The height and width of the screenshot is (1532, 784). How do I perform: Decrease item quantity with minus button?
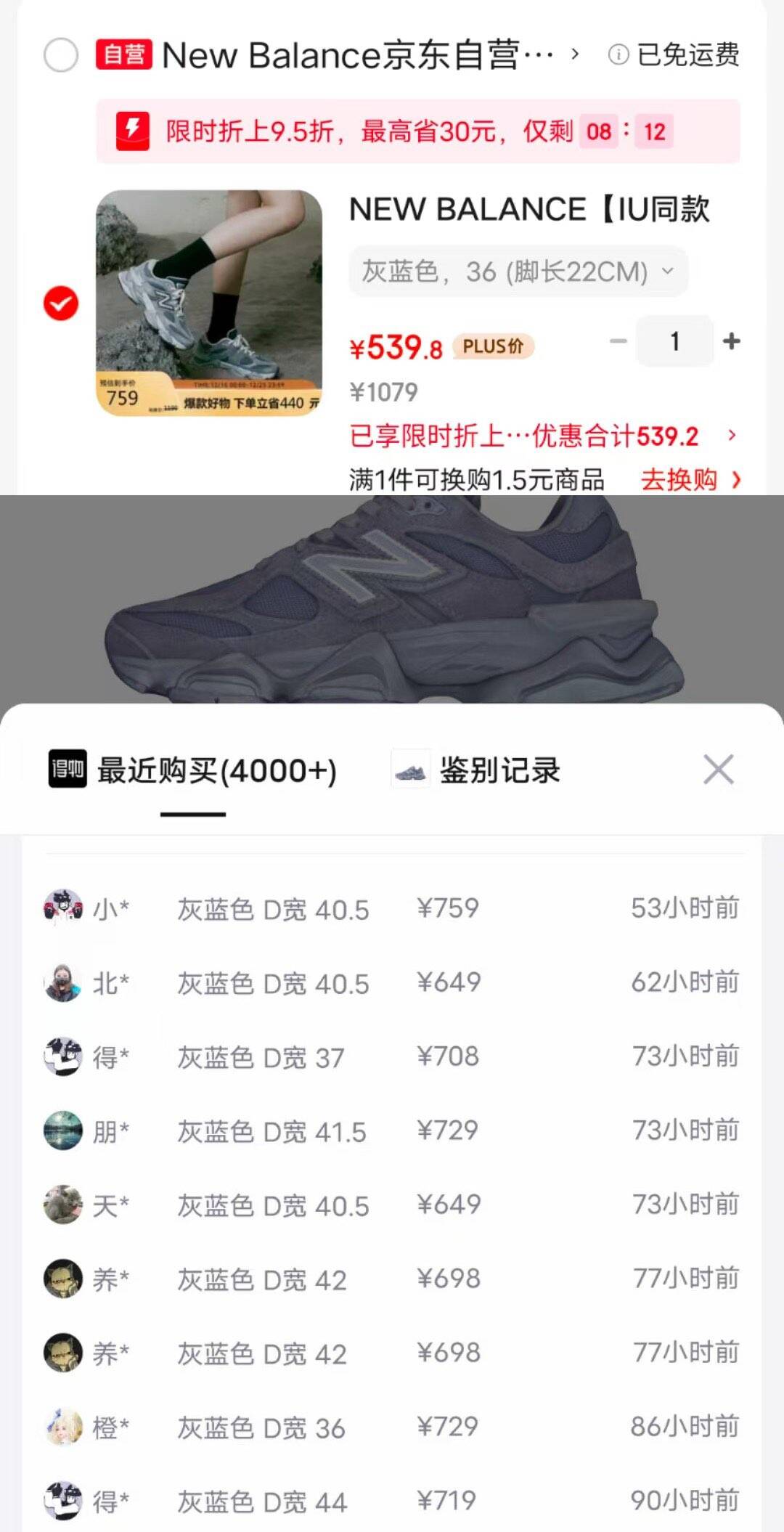(618, 341)
